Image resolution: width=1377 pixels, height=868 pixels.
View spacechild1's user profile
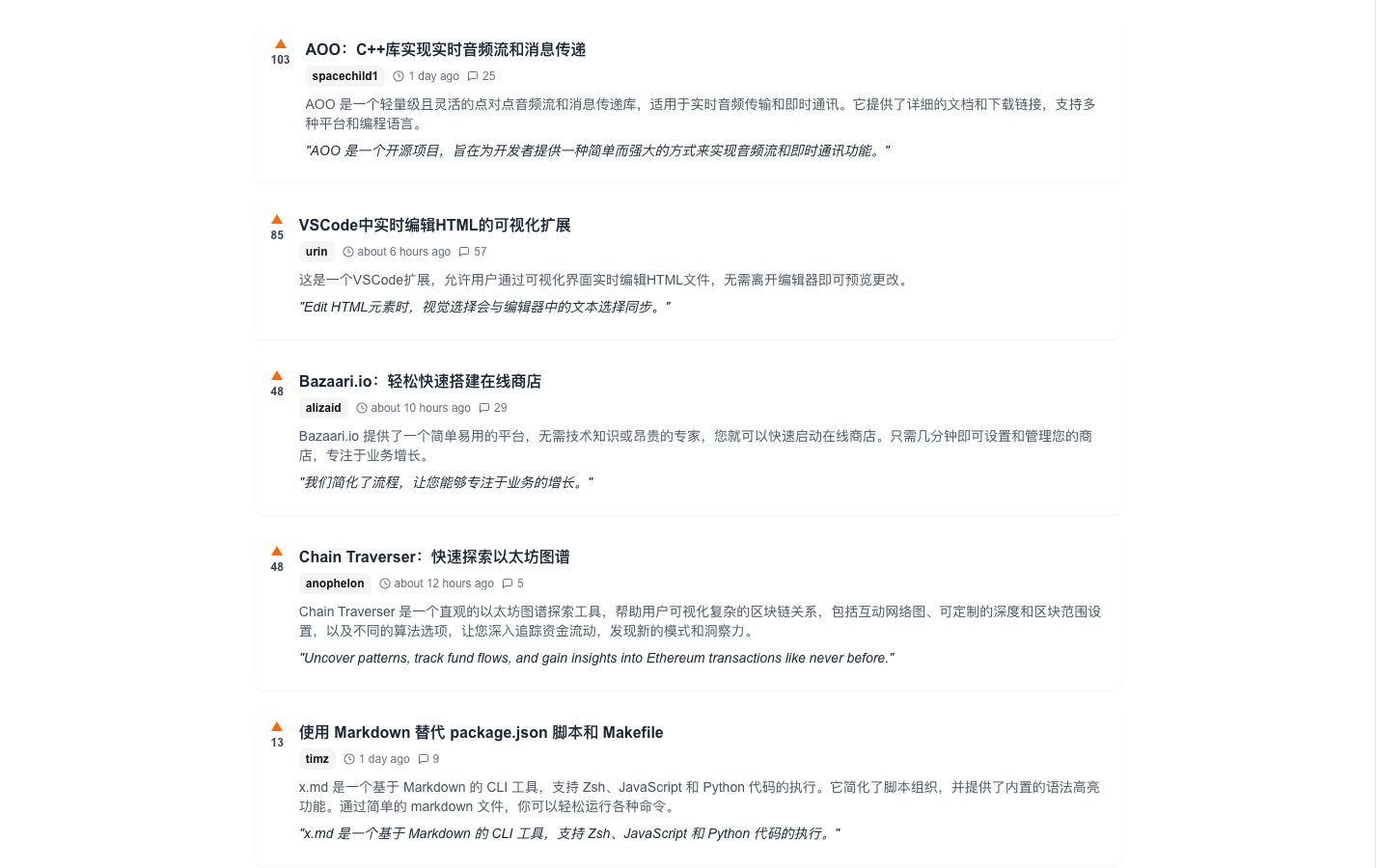coord(344,76)
